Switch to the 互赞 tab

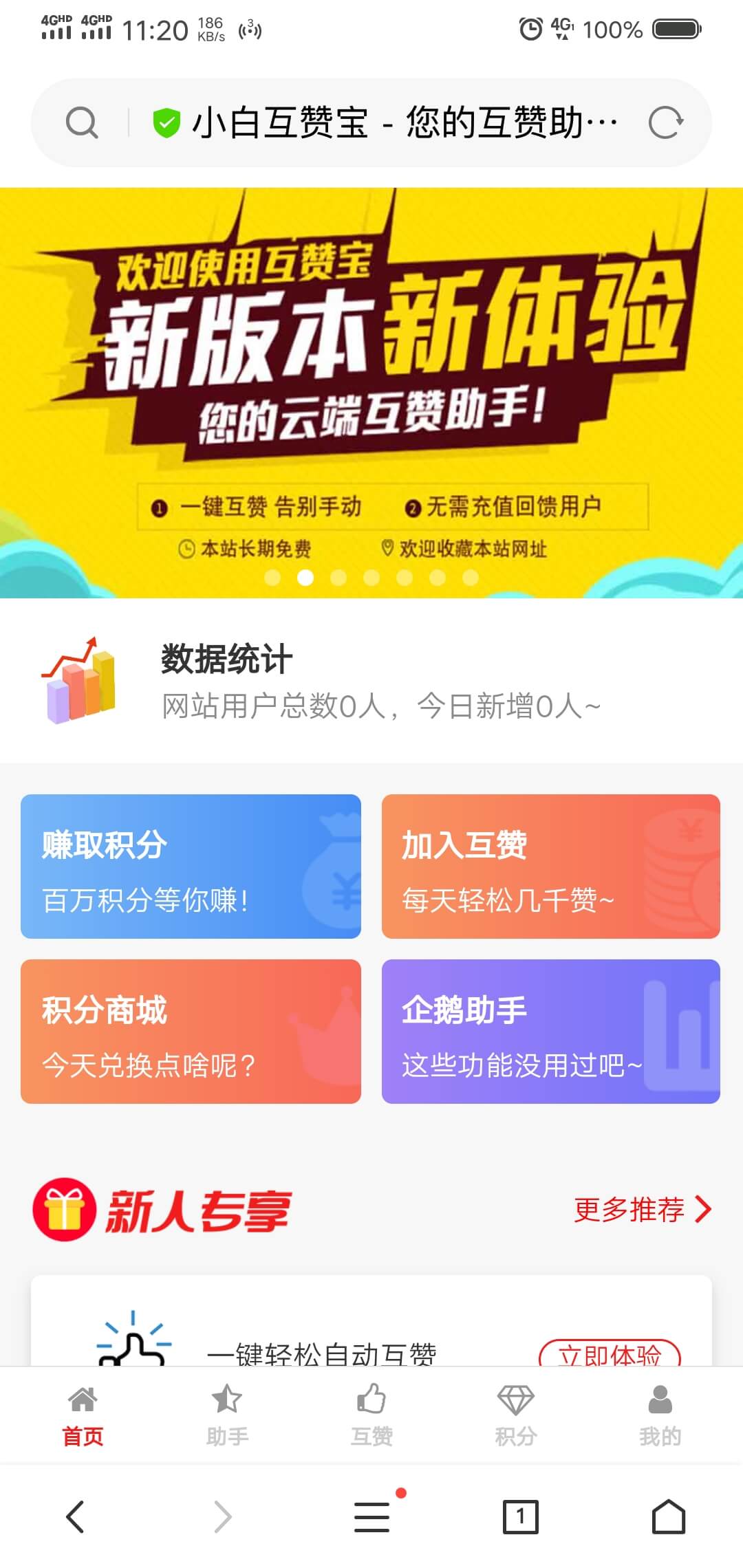pos(371,1415)
